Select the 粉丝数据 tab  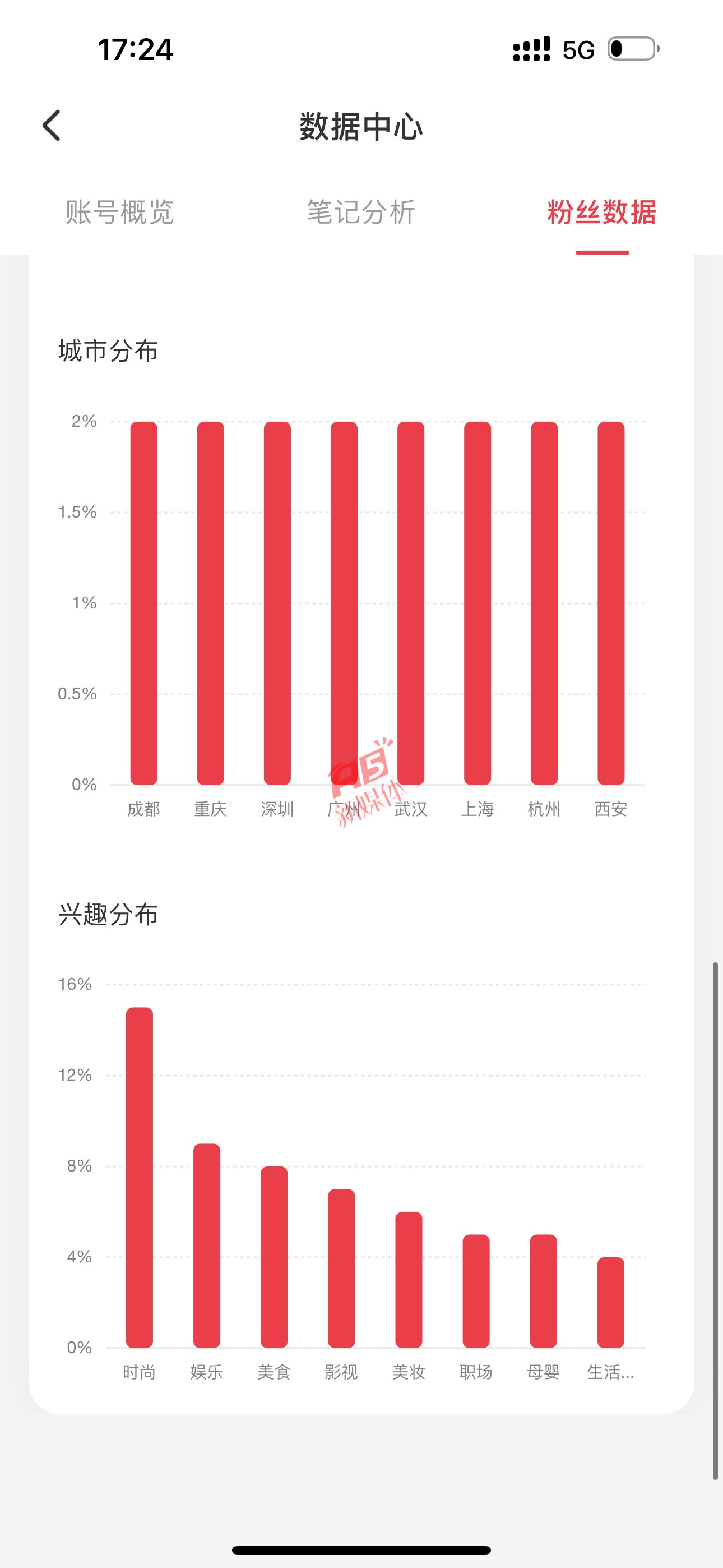click(x=602, y=213)
